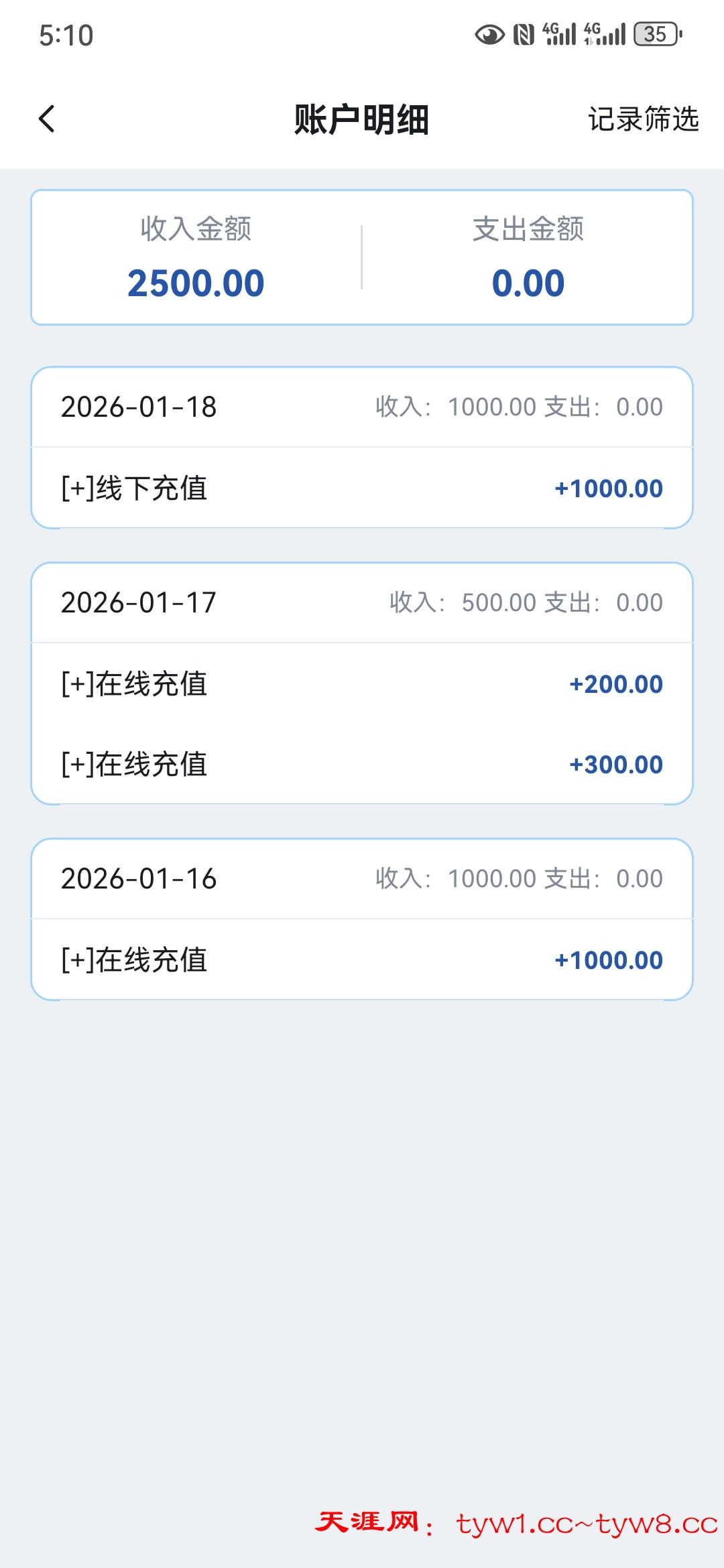Open 记录筛选 to filter records
Viewport: 724px width, 1568px height.
click(x=643, y=119)
